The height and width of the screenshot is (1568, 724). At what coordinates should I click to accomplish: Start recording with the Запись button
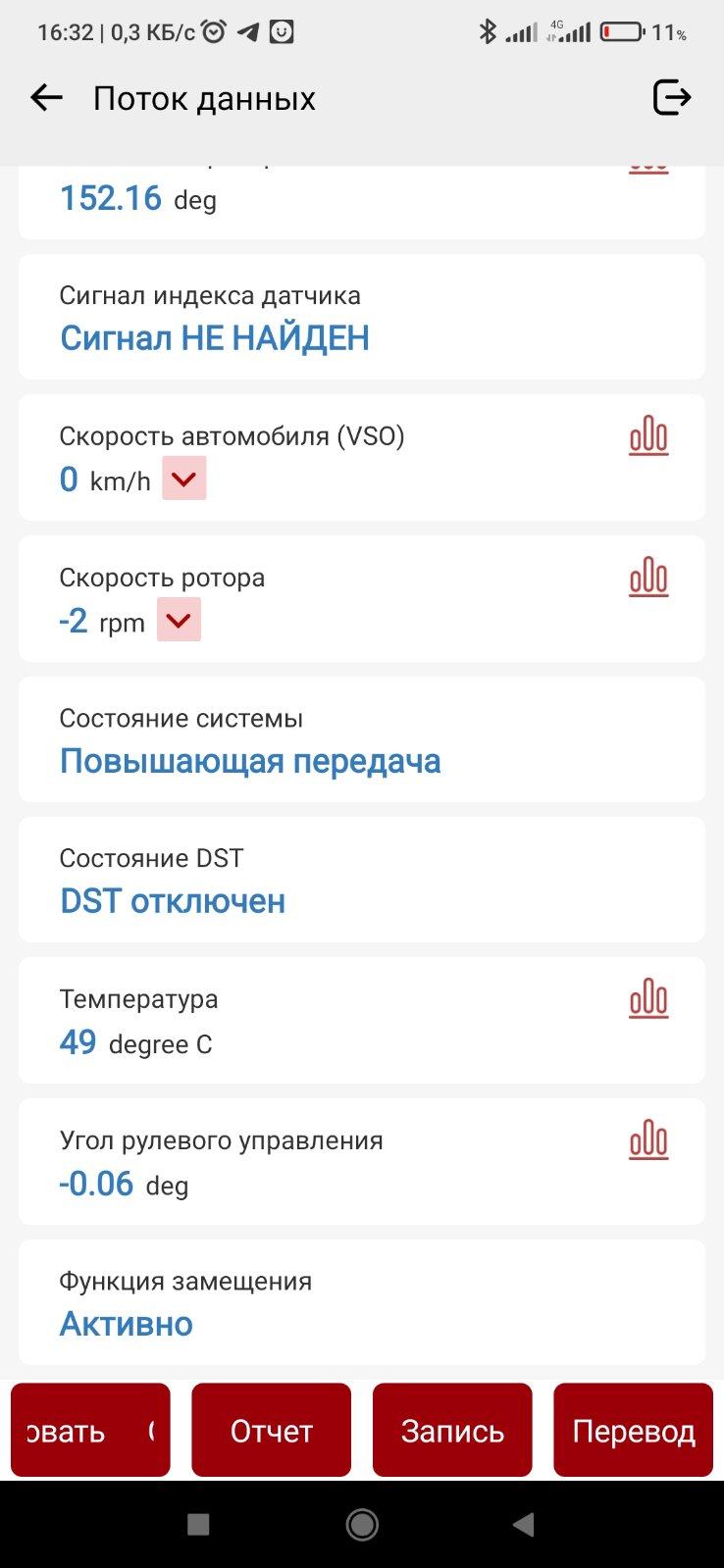452,1430
